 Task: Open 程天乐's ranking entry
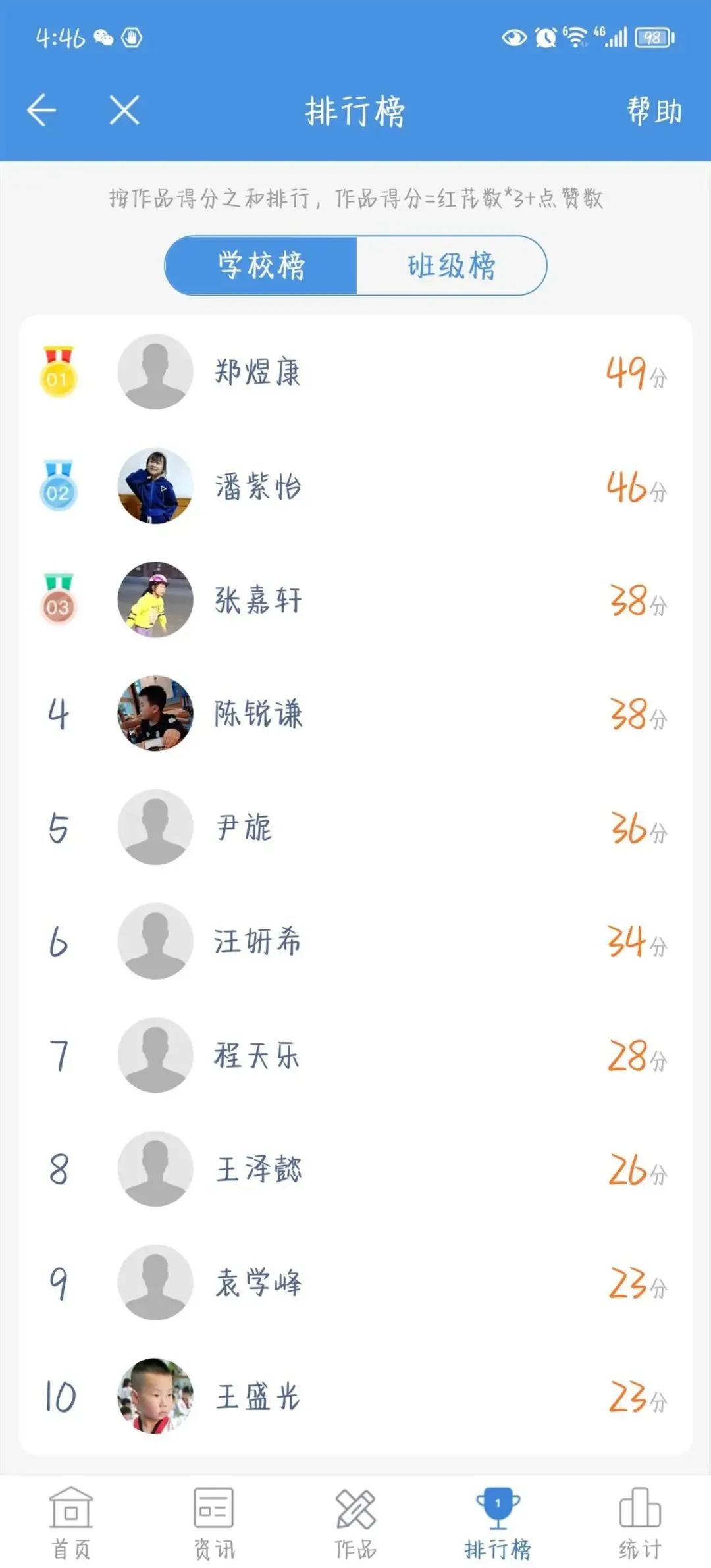click(x=355, y=1055)
